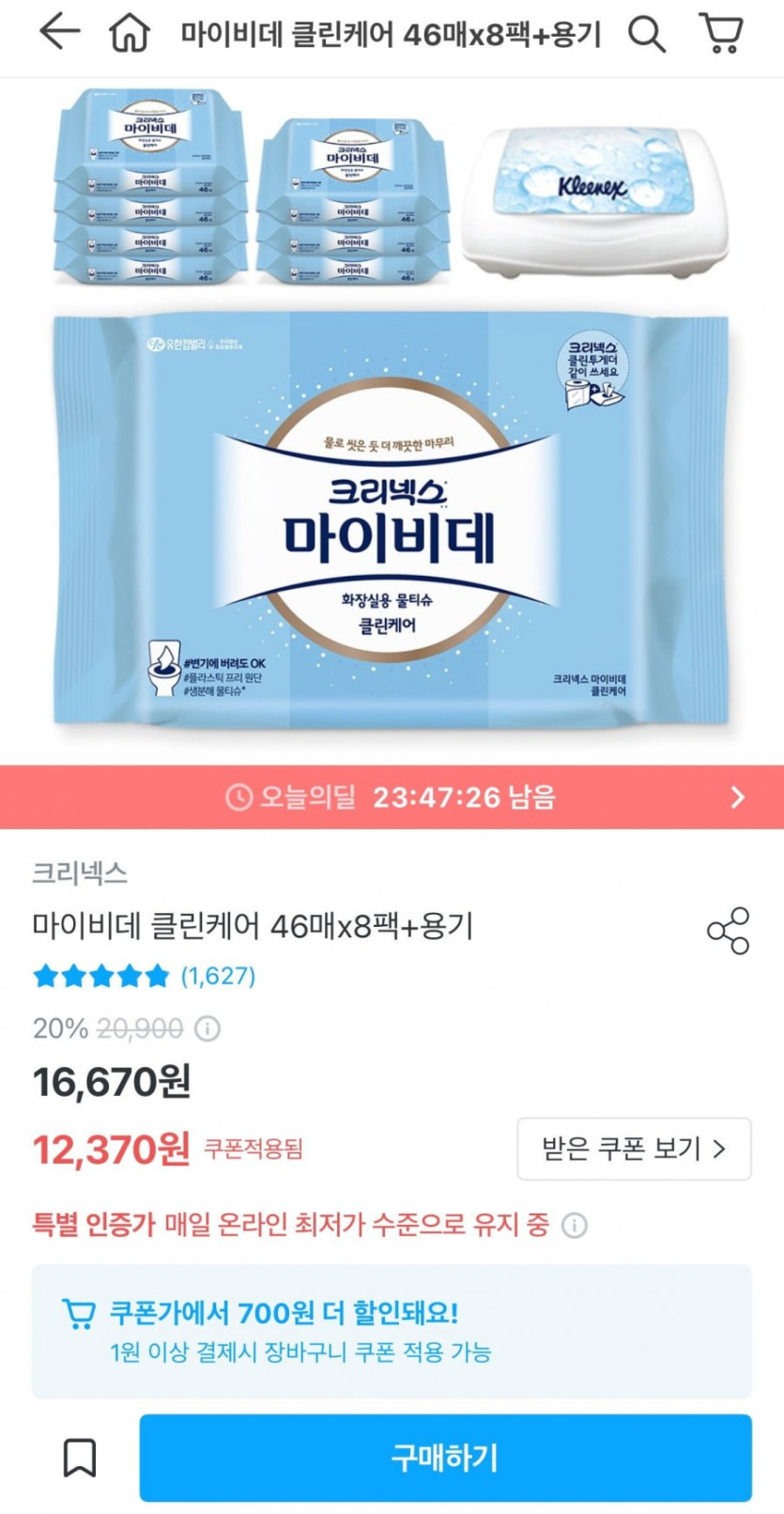Open the clock icon in the deal banner
The height and width of the screenshot is (1514, 784).
tap(240, 796)
